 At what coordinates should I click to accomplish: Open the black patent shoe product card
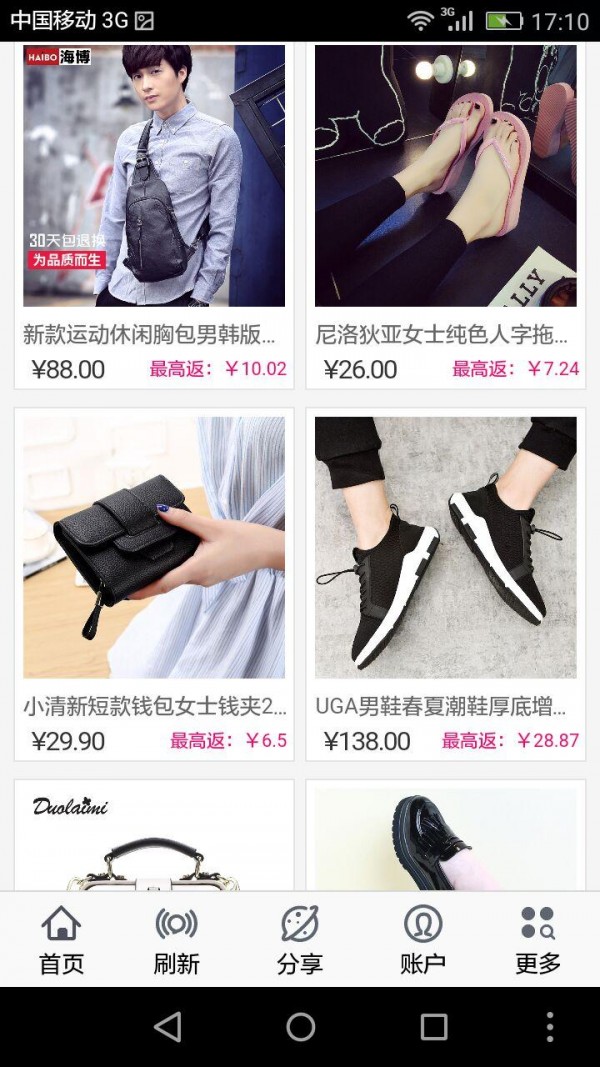pos(445,838)
